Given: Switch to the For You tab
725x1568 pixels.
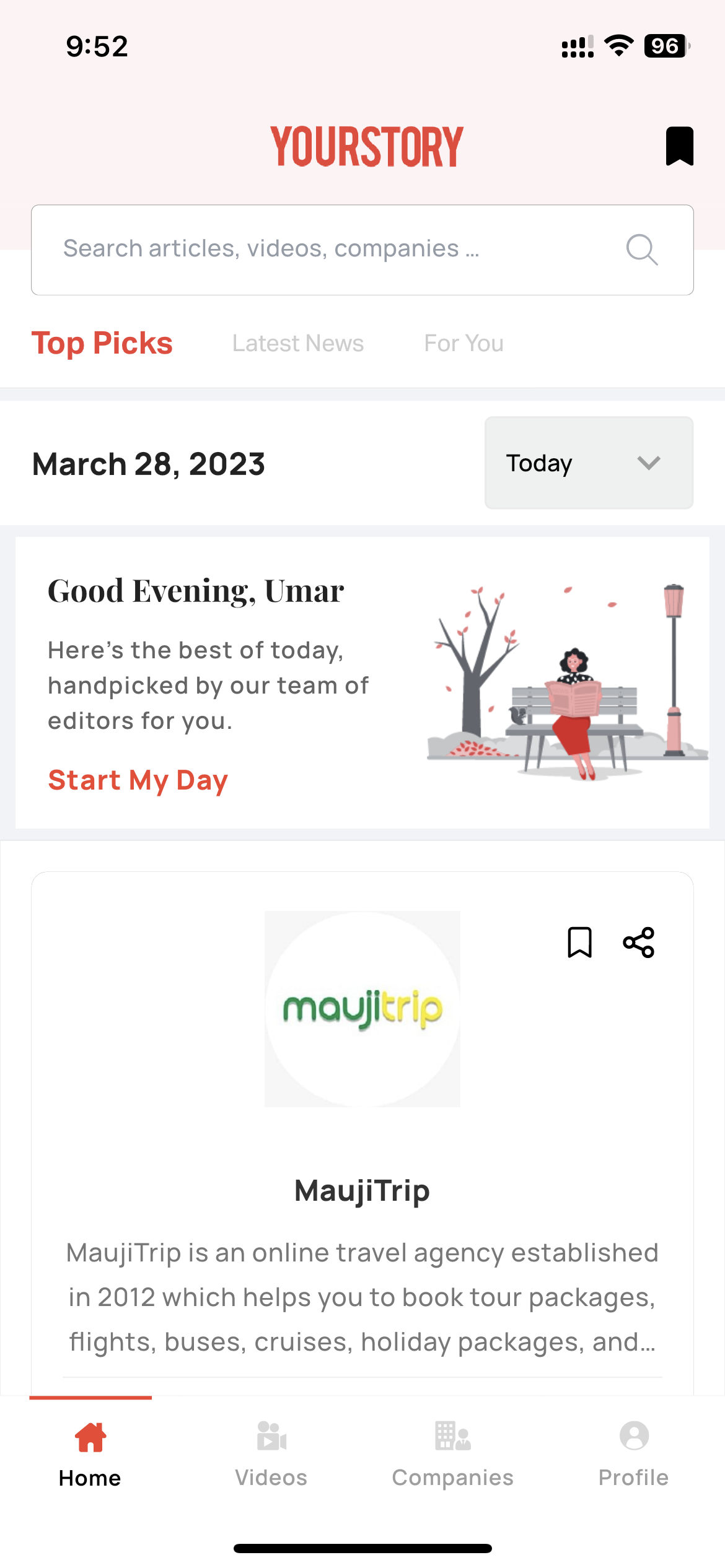Looking at the screenshot, I should pos(464,343).
